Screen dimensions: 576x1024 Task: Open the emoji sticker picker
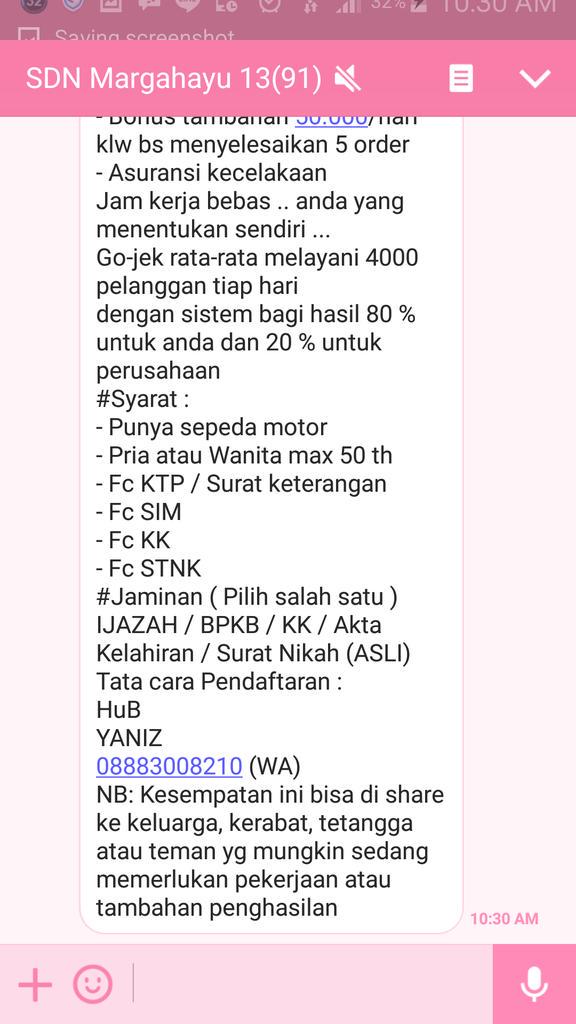coord(92,984)
